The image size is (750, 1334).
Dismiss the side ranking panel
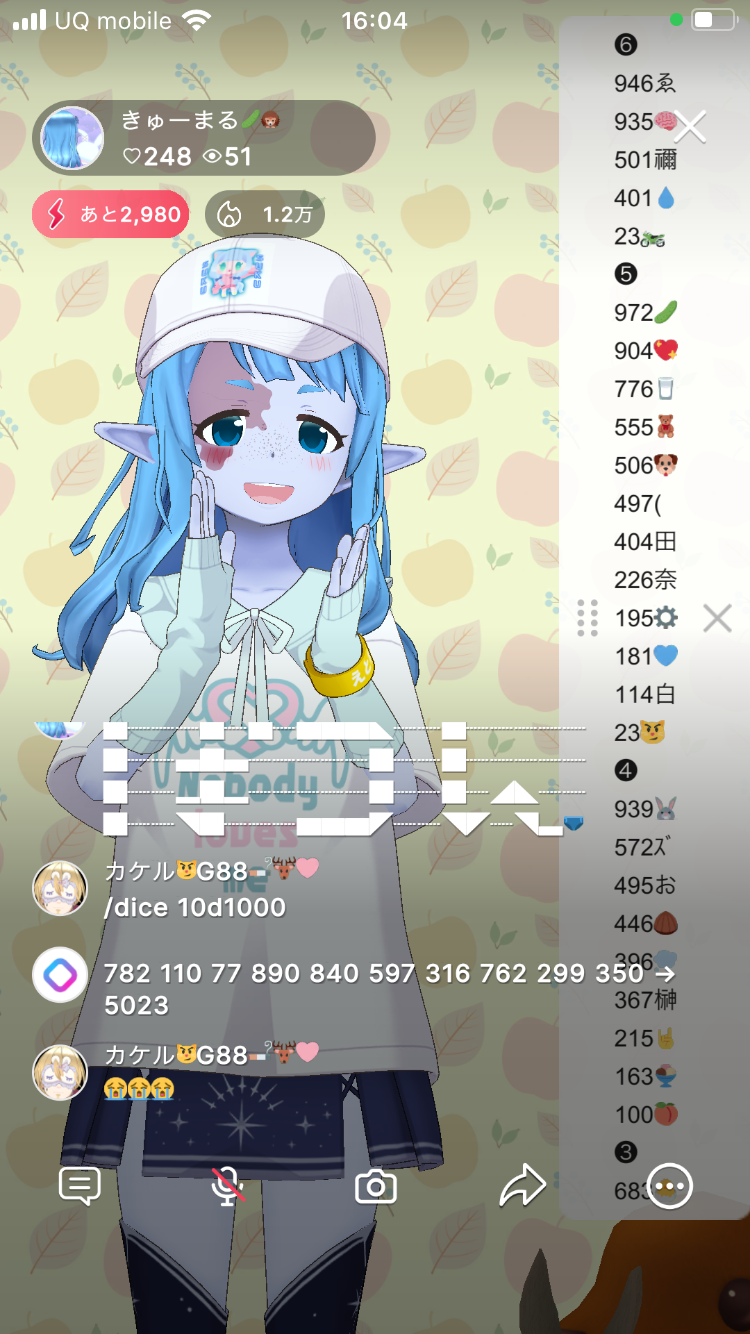pos(717,618)
